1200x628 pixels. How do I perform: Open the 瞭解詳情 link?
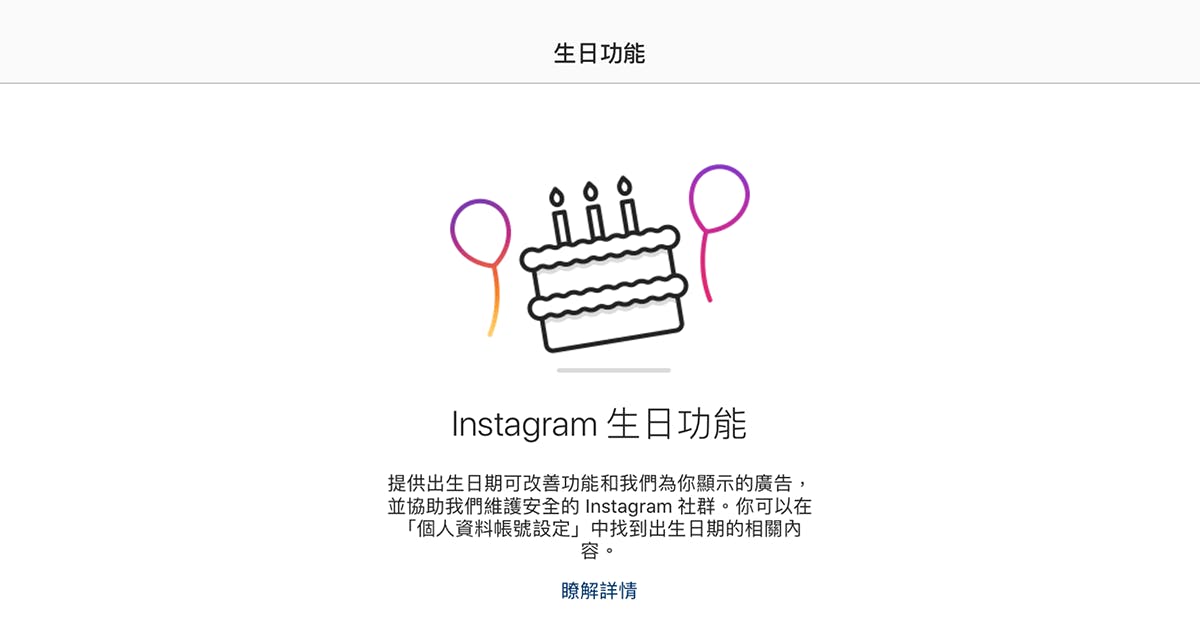(599, 590)
